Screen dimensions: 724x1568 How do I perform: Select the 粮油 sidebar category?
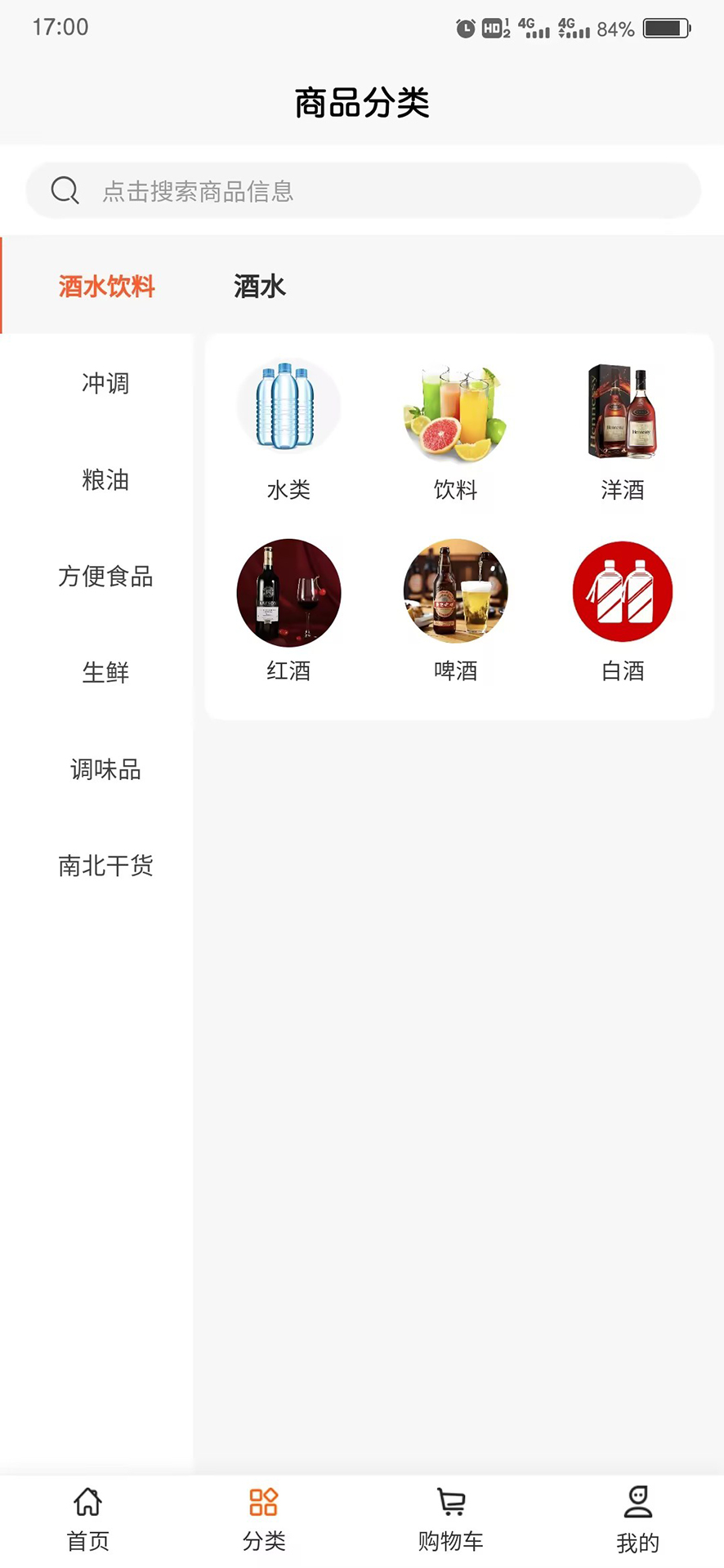[105, 481]
